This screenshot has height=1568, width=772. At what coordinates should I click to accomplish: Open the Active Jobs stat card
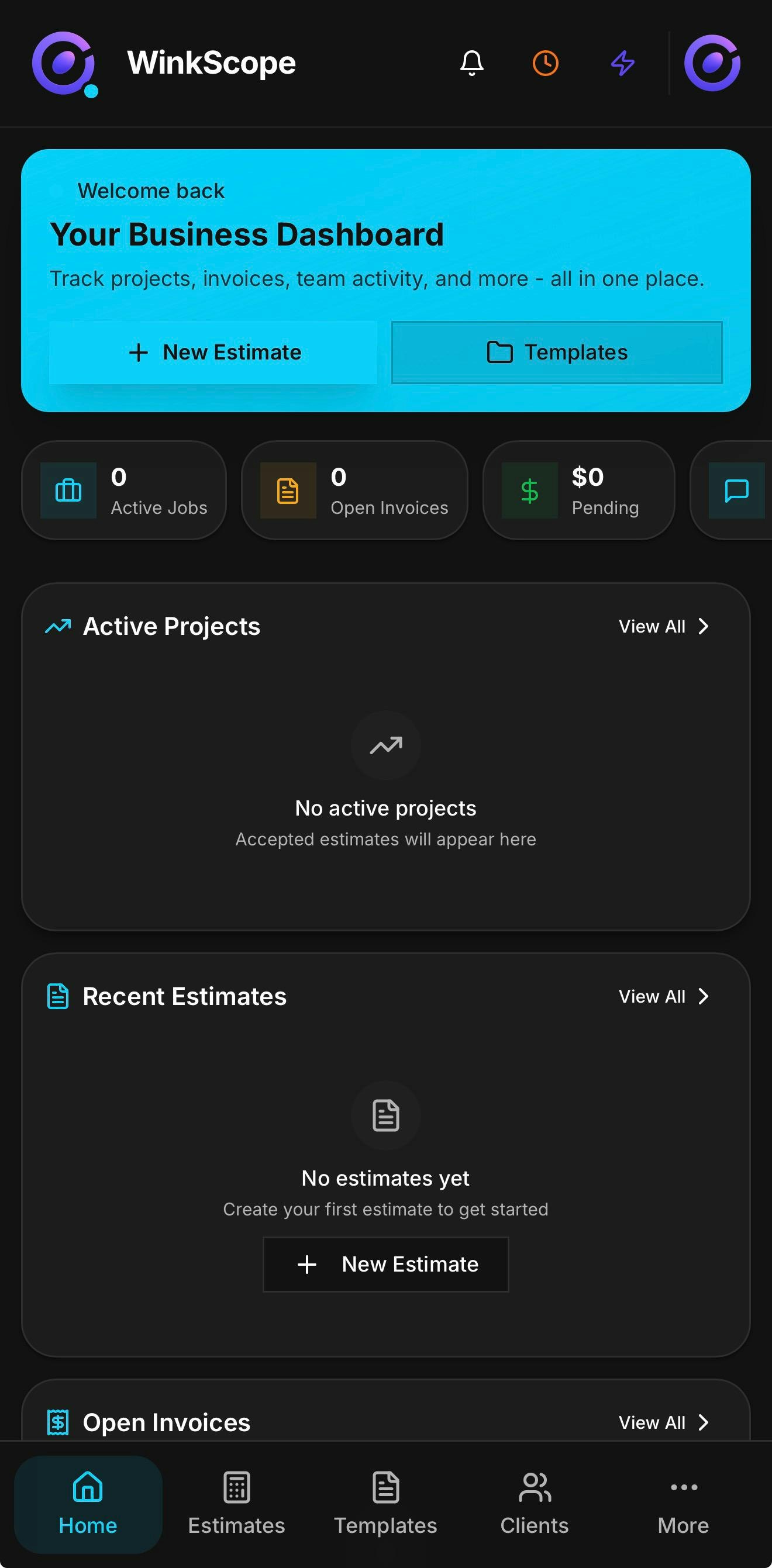(x=124, y=491)
